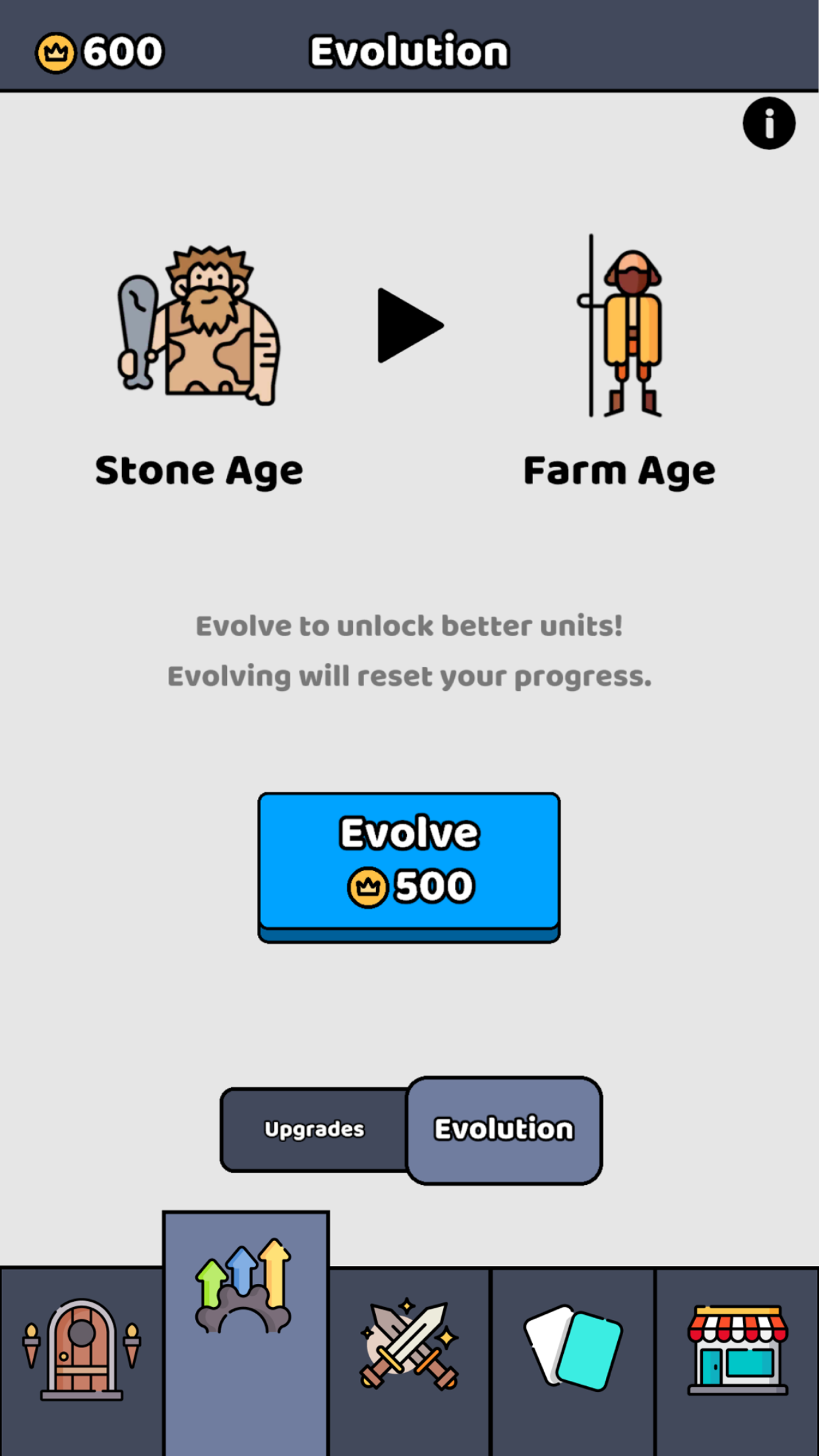Switch to the Upgrades tab
Image resolution: width=819 pixels, height=1456 pixels.
(315, 1130)
